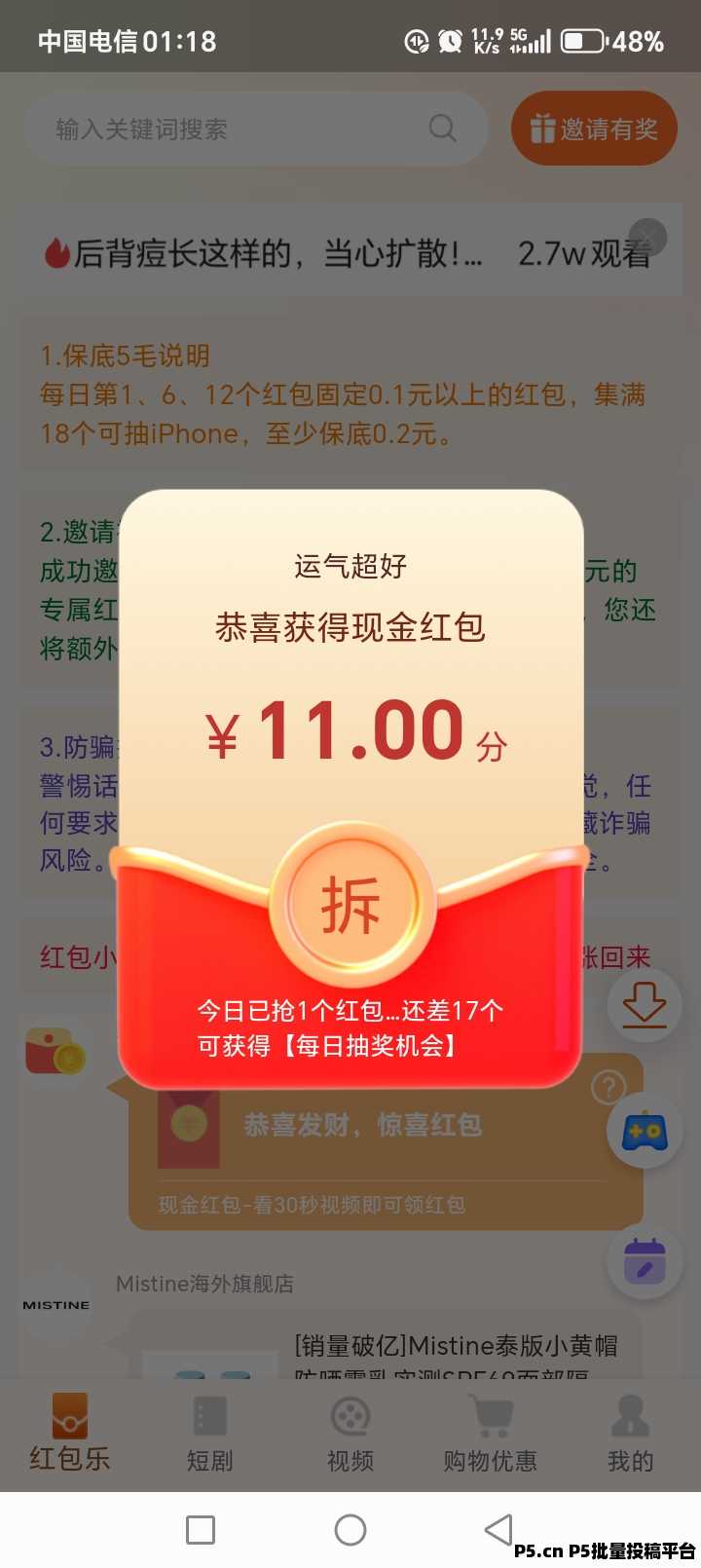Viewport: 701px width, 1568px height.
Task: Tap the 邀请有奖 invite button
Action: pos(594,129)
